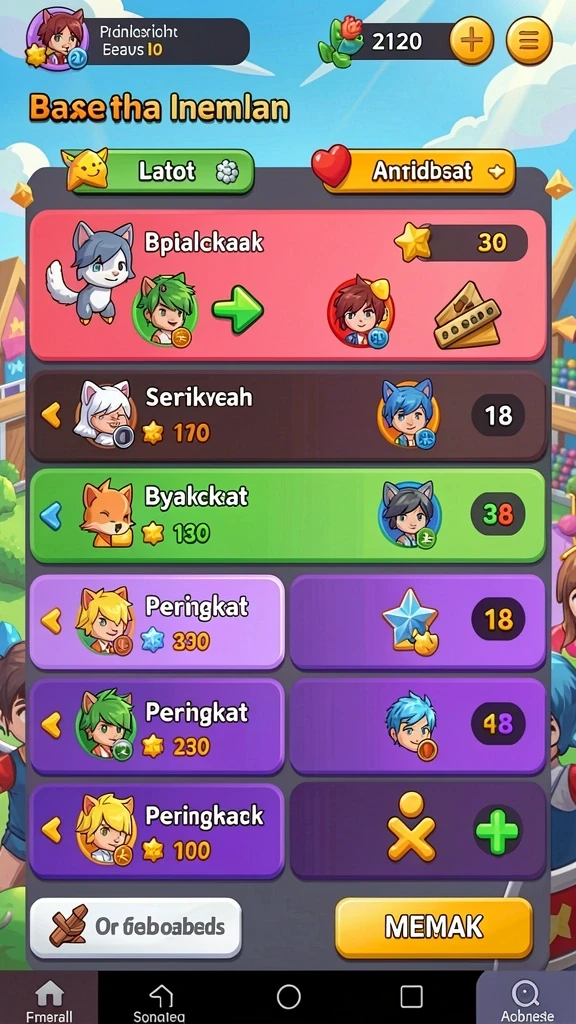Open the hamburger menu button

click(529, 40)
